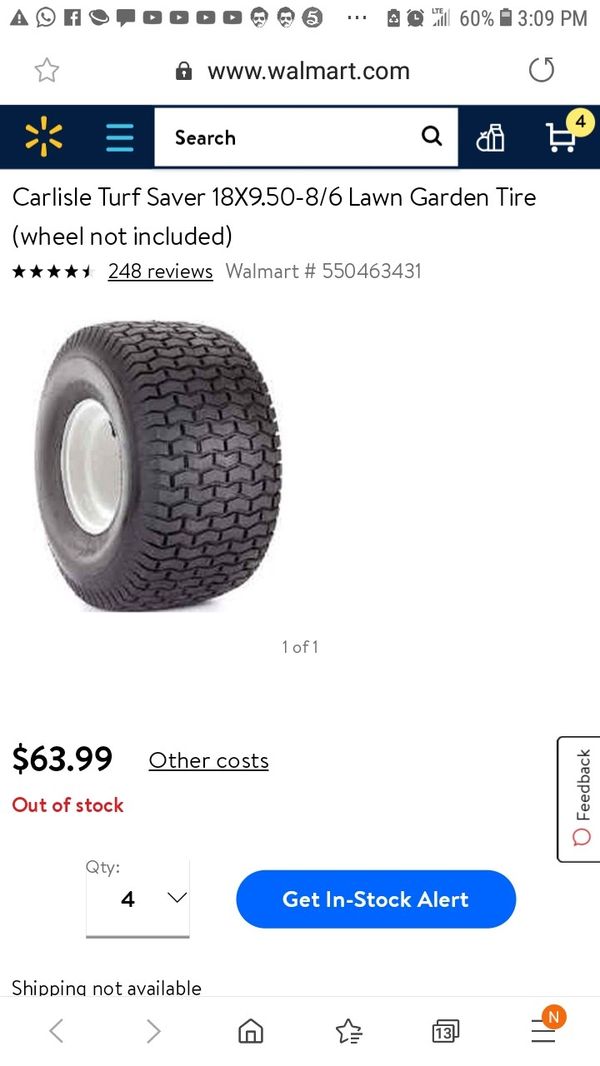600x1066 pixels.
Task: Tap the Search field
Action: click(x=290, y=137)
